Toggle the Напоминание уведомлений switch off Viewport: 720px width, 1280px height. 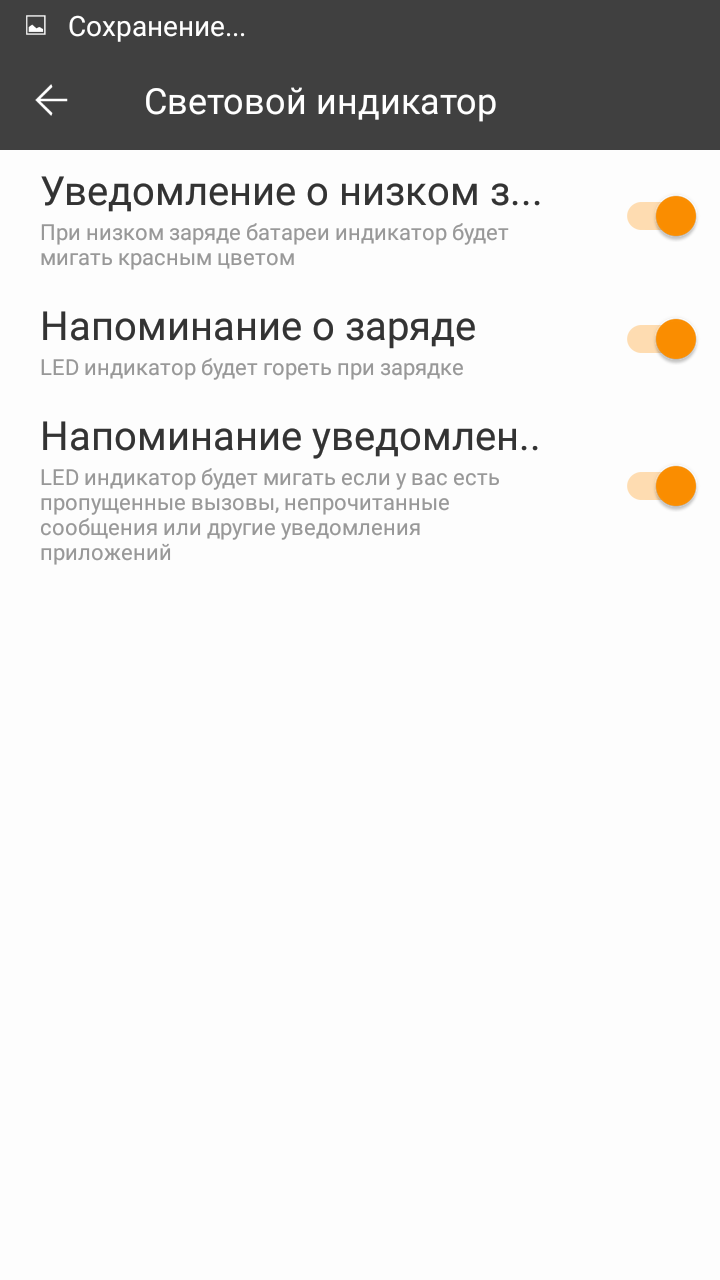click(661, 486)
